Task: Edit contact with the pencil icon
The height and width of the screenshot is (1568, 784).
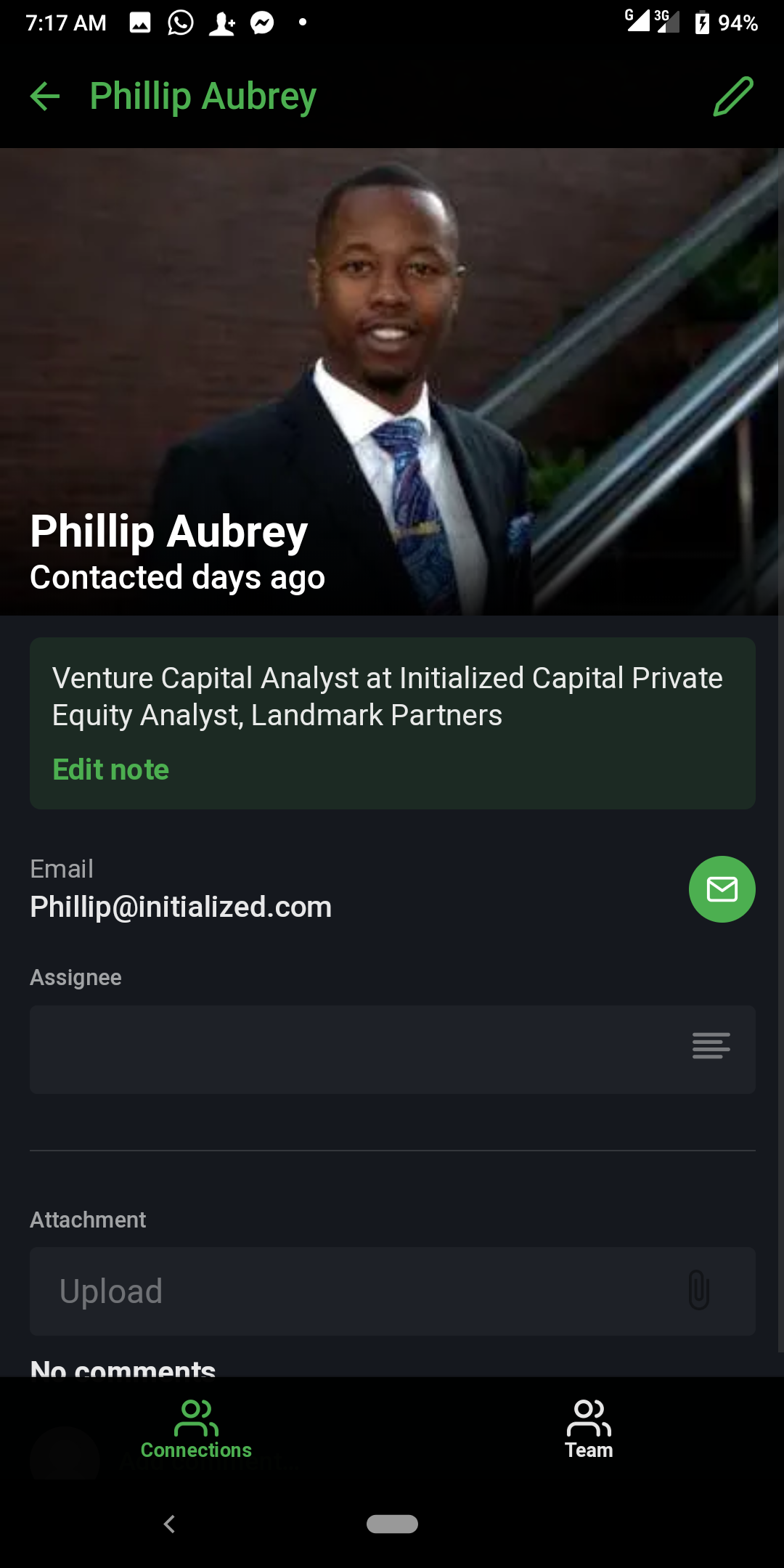Action: (732, 97)
